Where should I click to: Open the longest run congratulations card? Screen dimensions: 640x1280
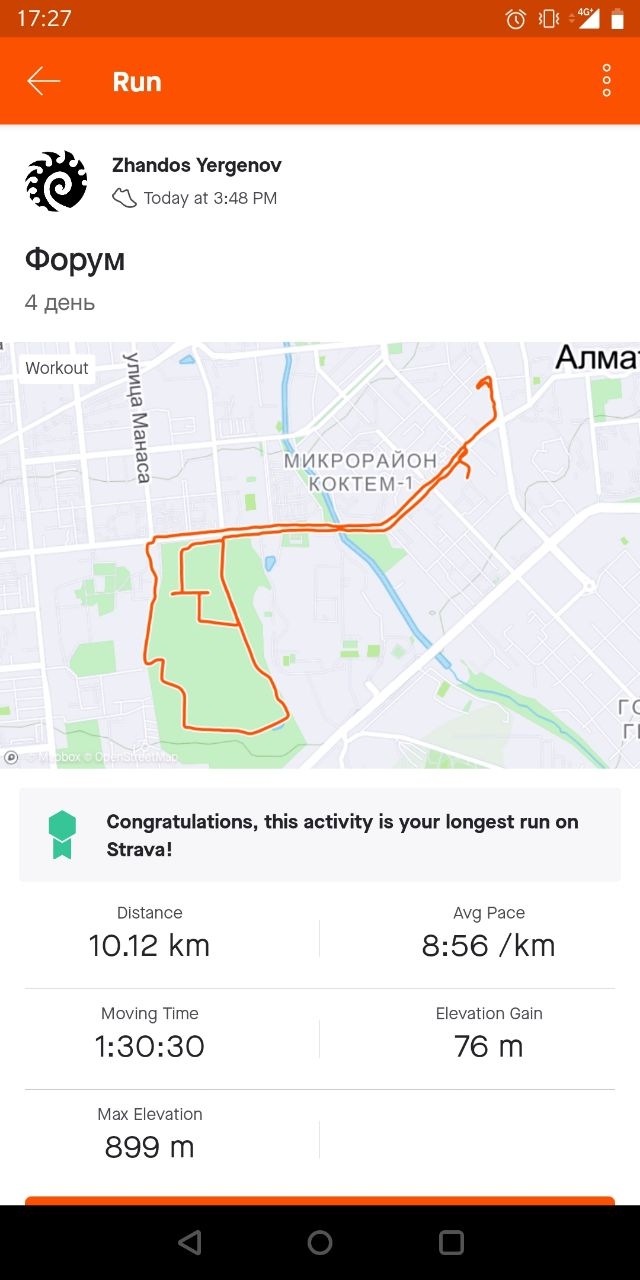[x=320, y=835]
